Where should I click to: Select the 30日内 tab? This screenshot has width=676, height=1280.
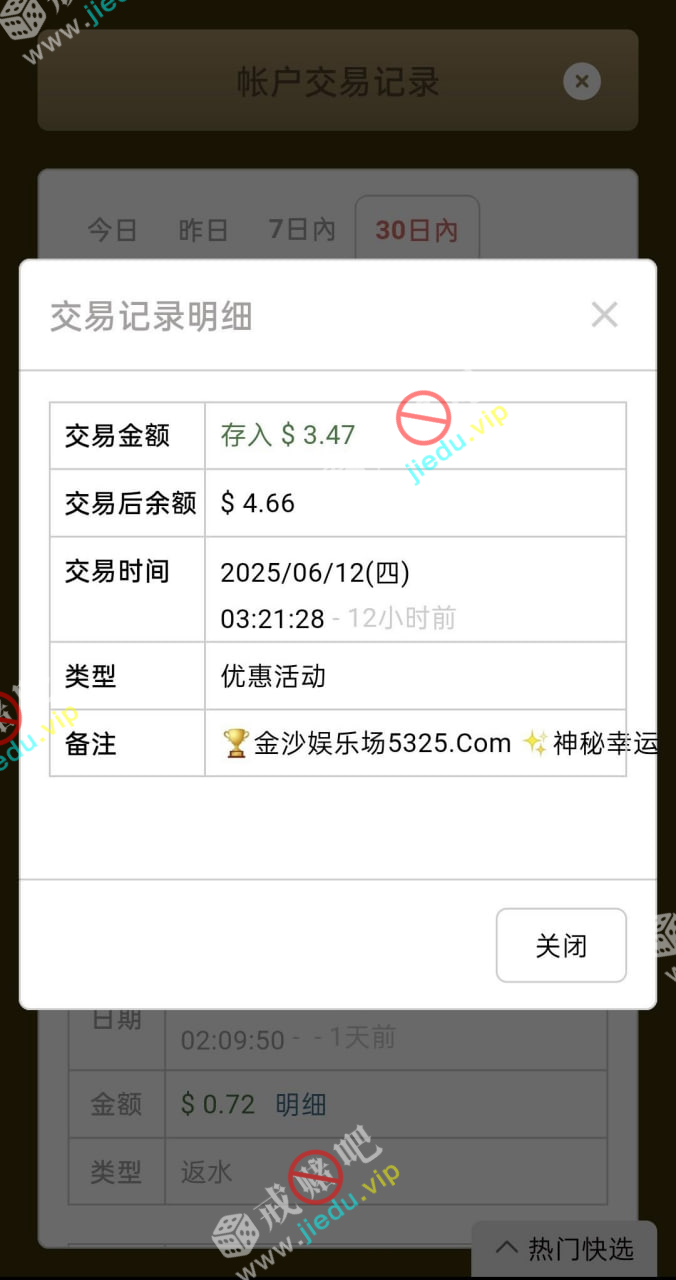tap(417, 230)
